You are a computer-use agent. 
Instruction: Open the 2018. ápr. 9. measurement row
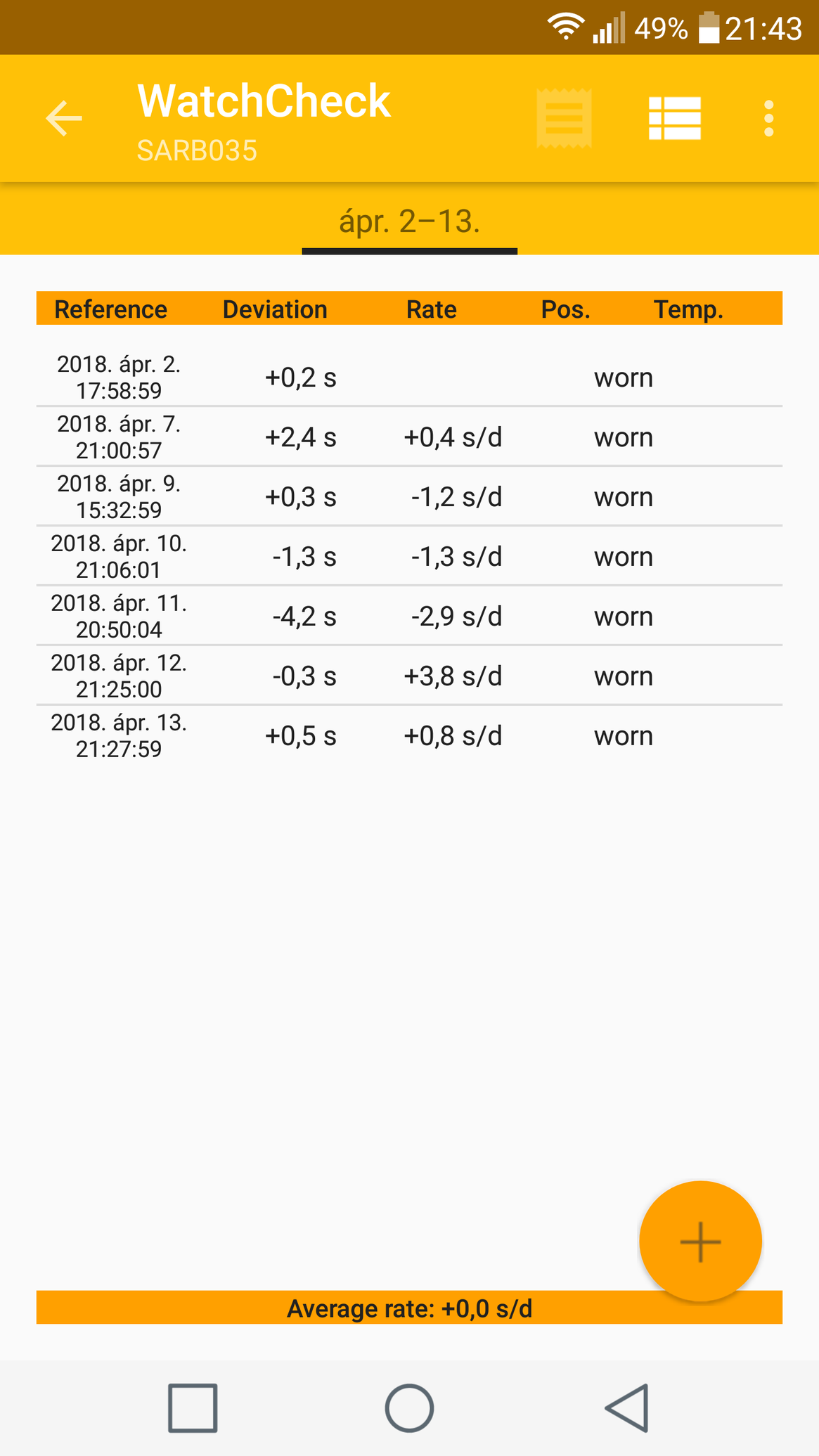(409, 496)
